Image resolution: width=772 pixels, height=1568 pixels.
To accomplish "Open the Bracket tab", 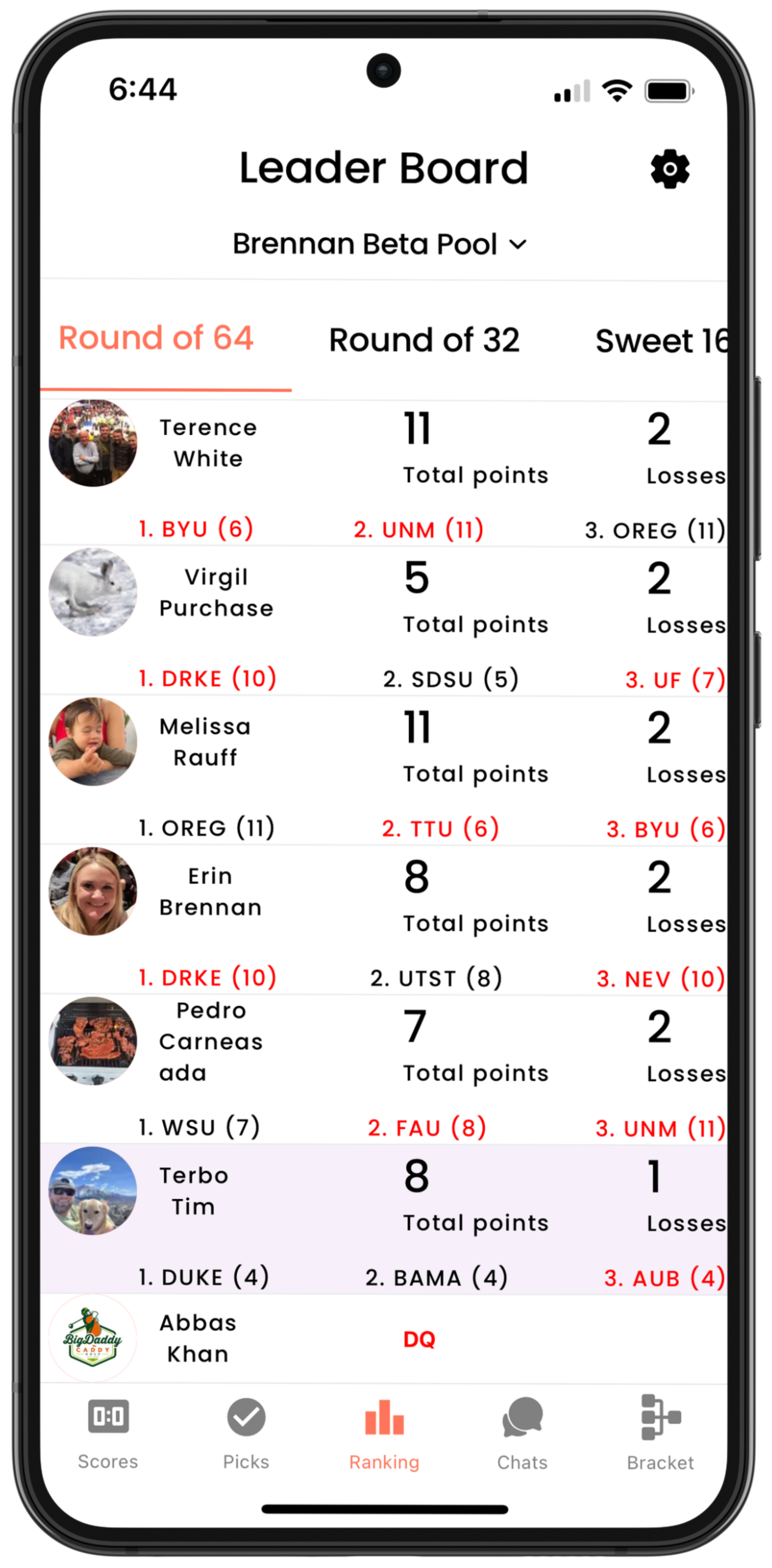I will click(x=660, y=1433).
